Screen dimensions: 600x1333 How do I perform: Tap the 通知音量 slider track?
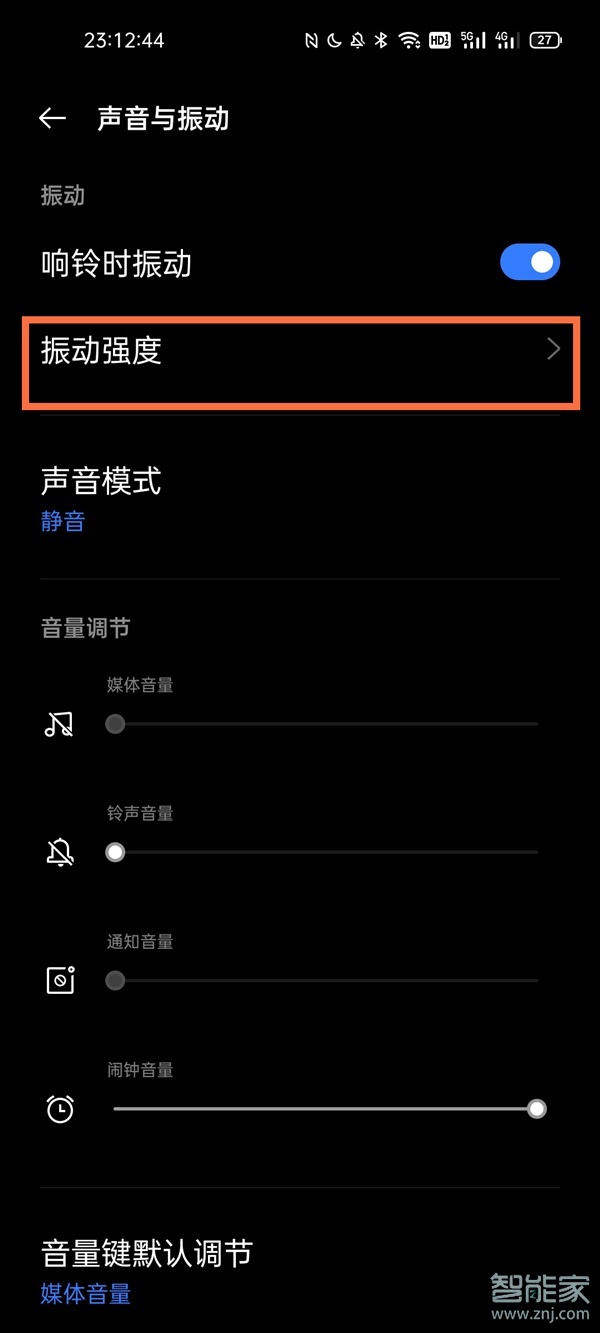pos(326,981)
